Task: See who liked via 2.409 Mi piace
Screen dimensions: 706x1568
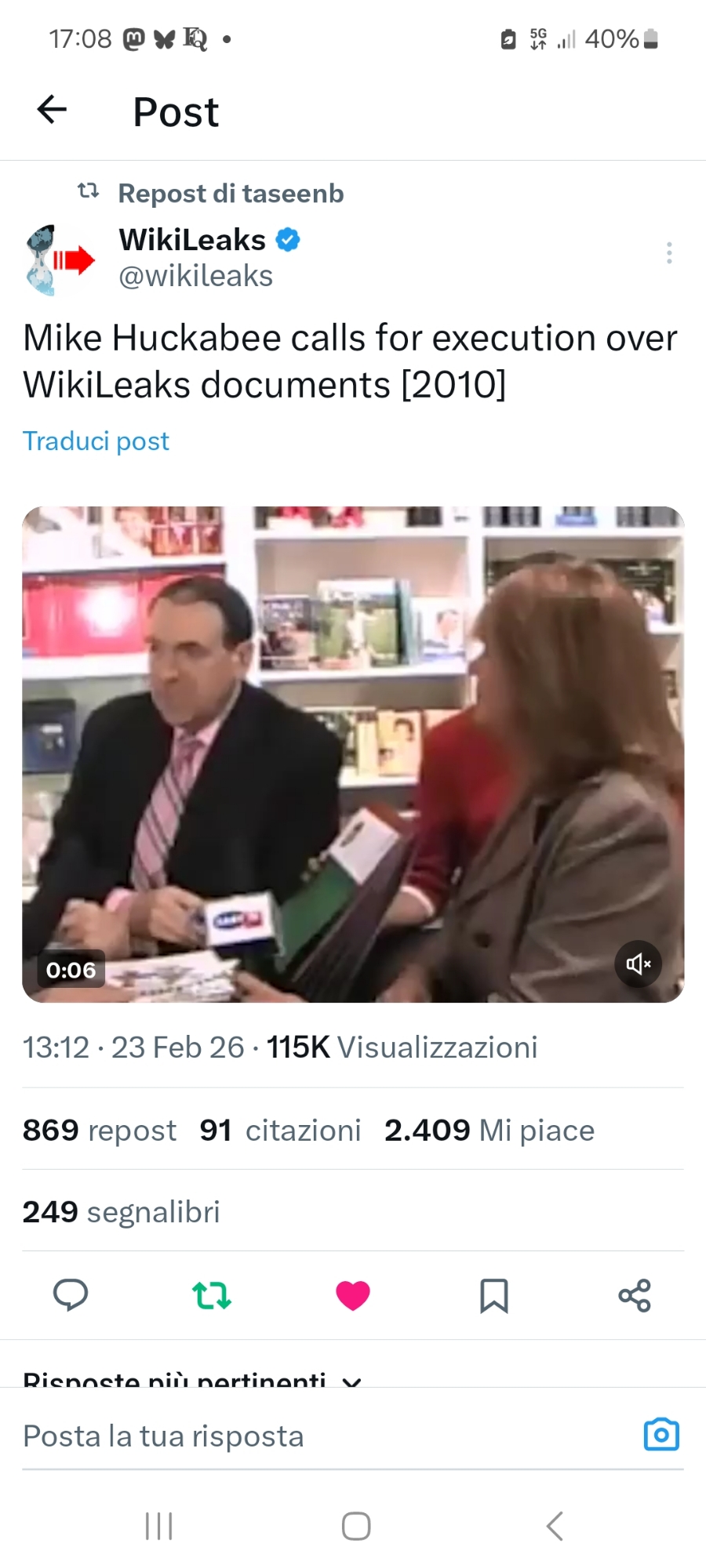Action: (x=489, y=1131)
